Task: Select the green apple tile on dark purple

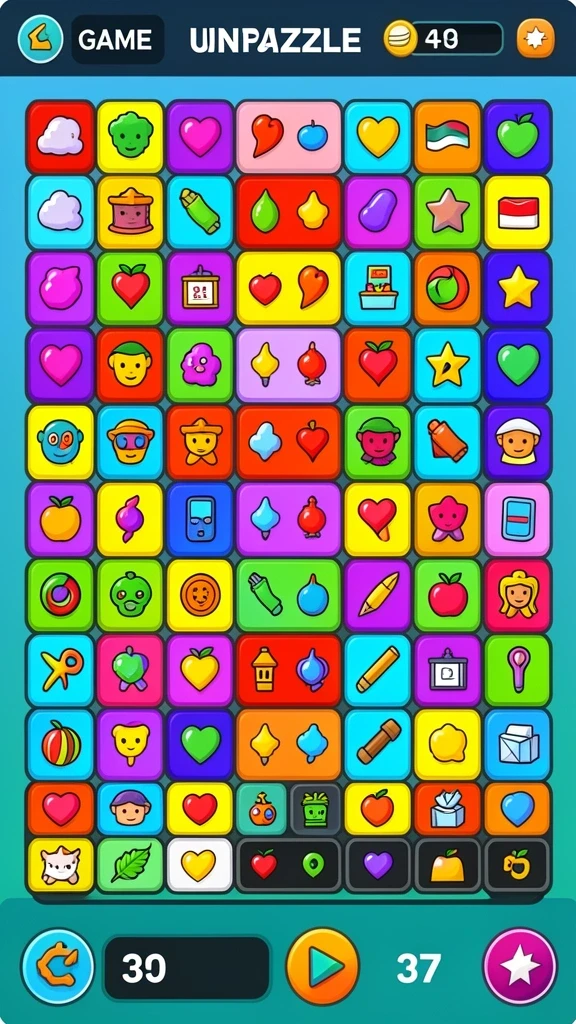Action: pos(518,136)
